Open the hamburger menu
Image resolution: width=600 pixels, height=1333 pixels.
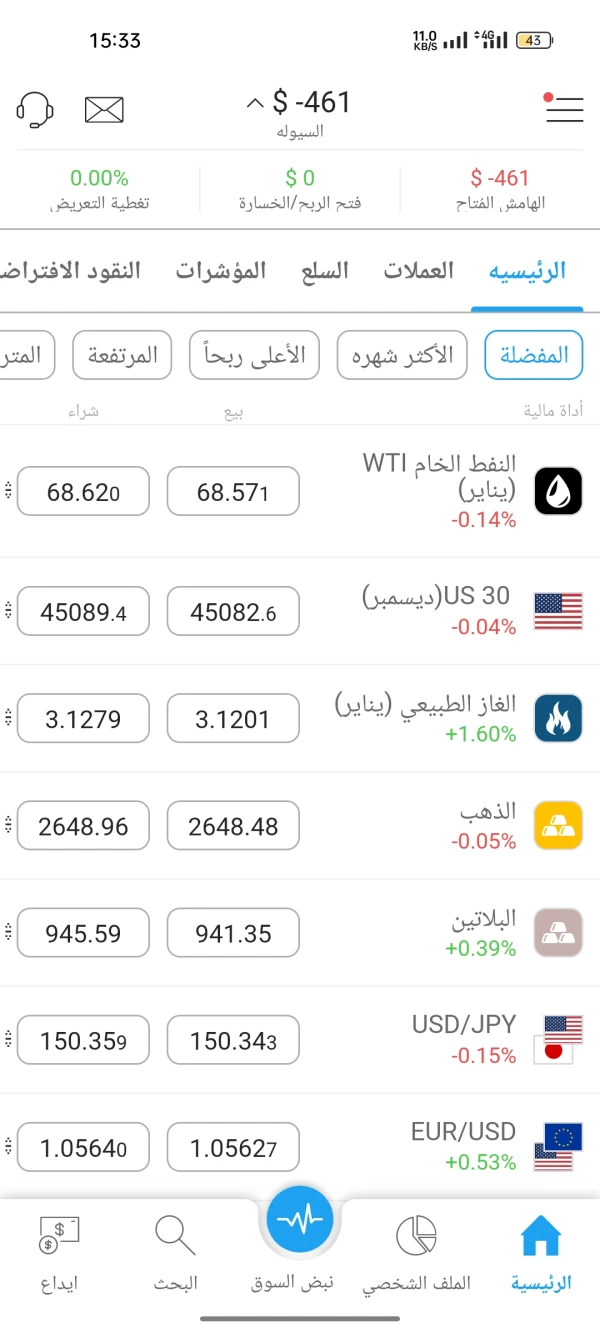tap(564, 108)
